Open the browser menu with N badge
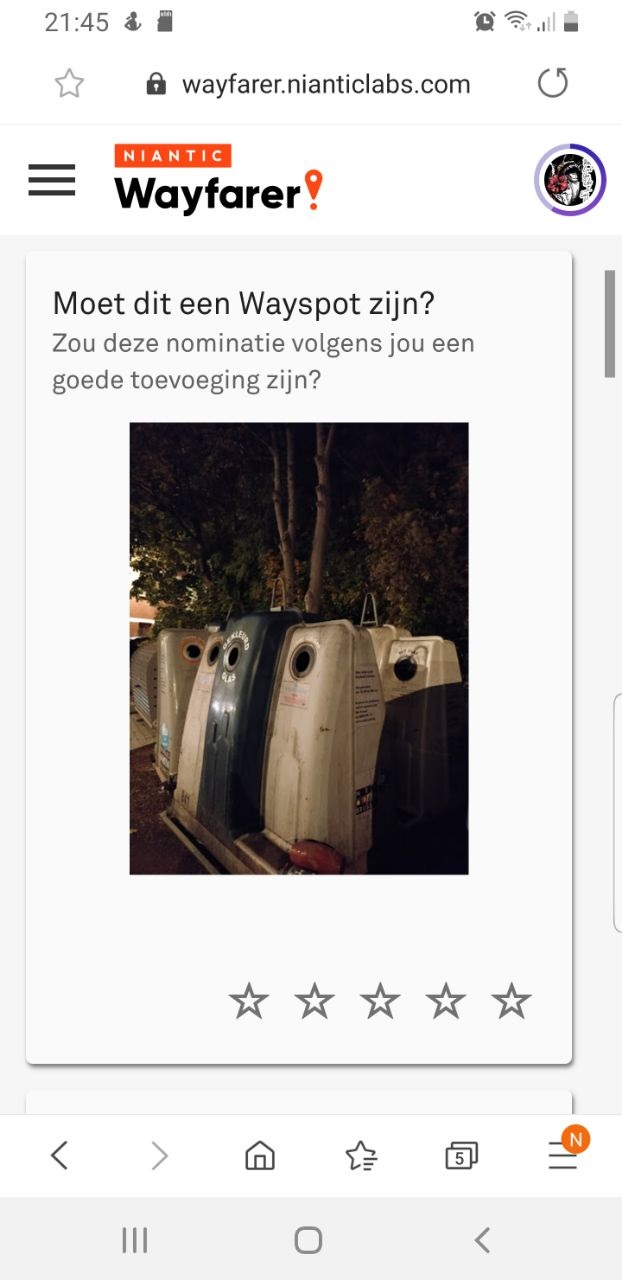The width and height of the screenshot is (622, 1280). point(563,1156)
